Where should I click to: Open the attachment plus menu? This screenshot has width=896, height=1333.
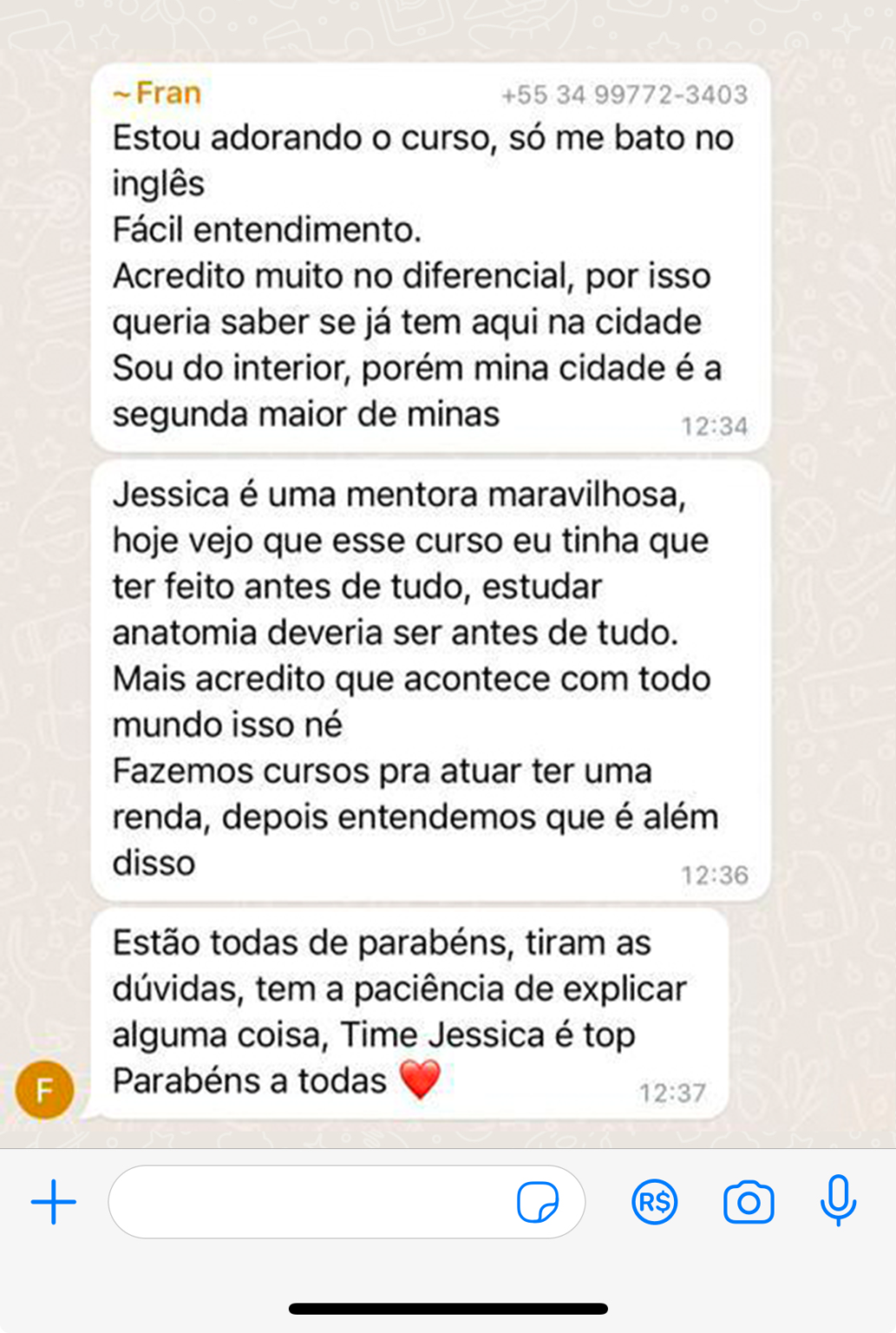click(x=54, y=1202)
